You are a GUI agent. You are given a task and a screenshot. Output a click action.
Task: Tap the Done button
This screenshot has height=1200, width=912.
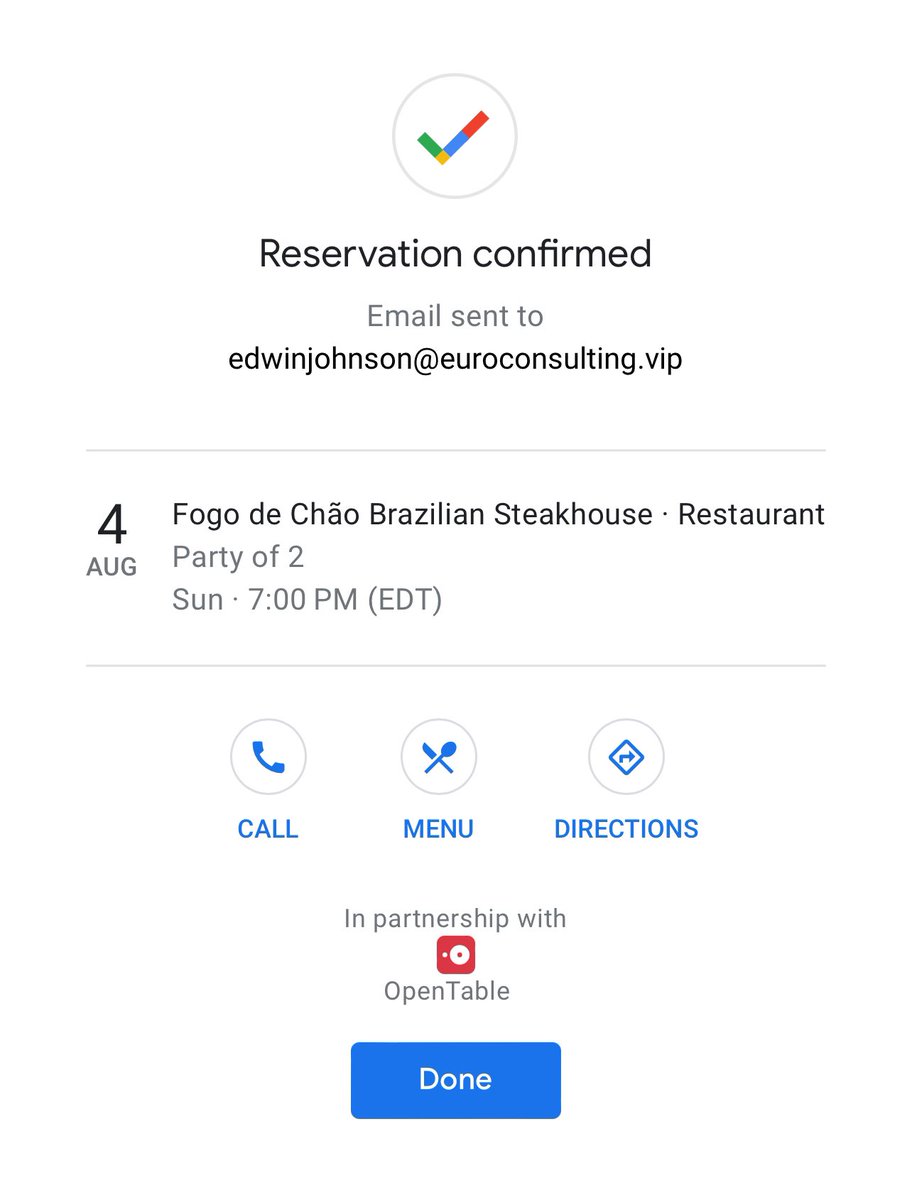click(x=455, y=1080)
